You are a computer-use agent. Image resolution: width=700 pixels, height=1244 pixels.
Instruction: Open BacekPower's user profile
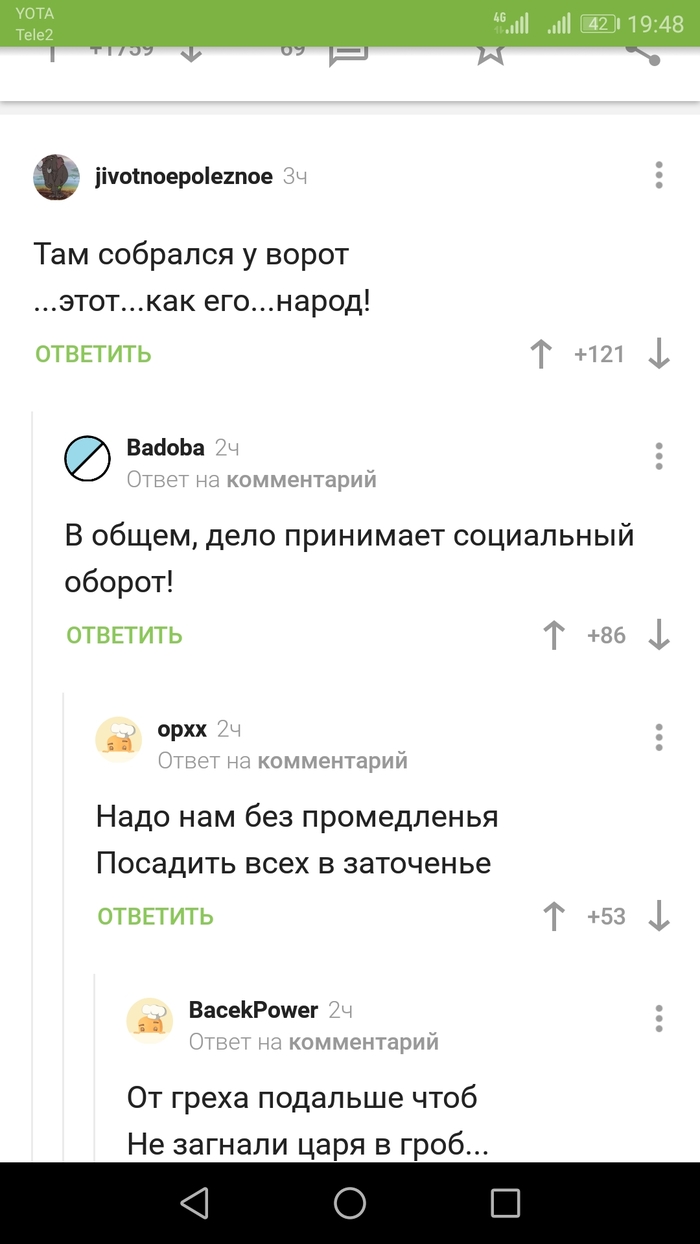pyautogui.click(x=252, y=1010)
